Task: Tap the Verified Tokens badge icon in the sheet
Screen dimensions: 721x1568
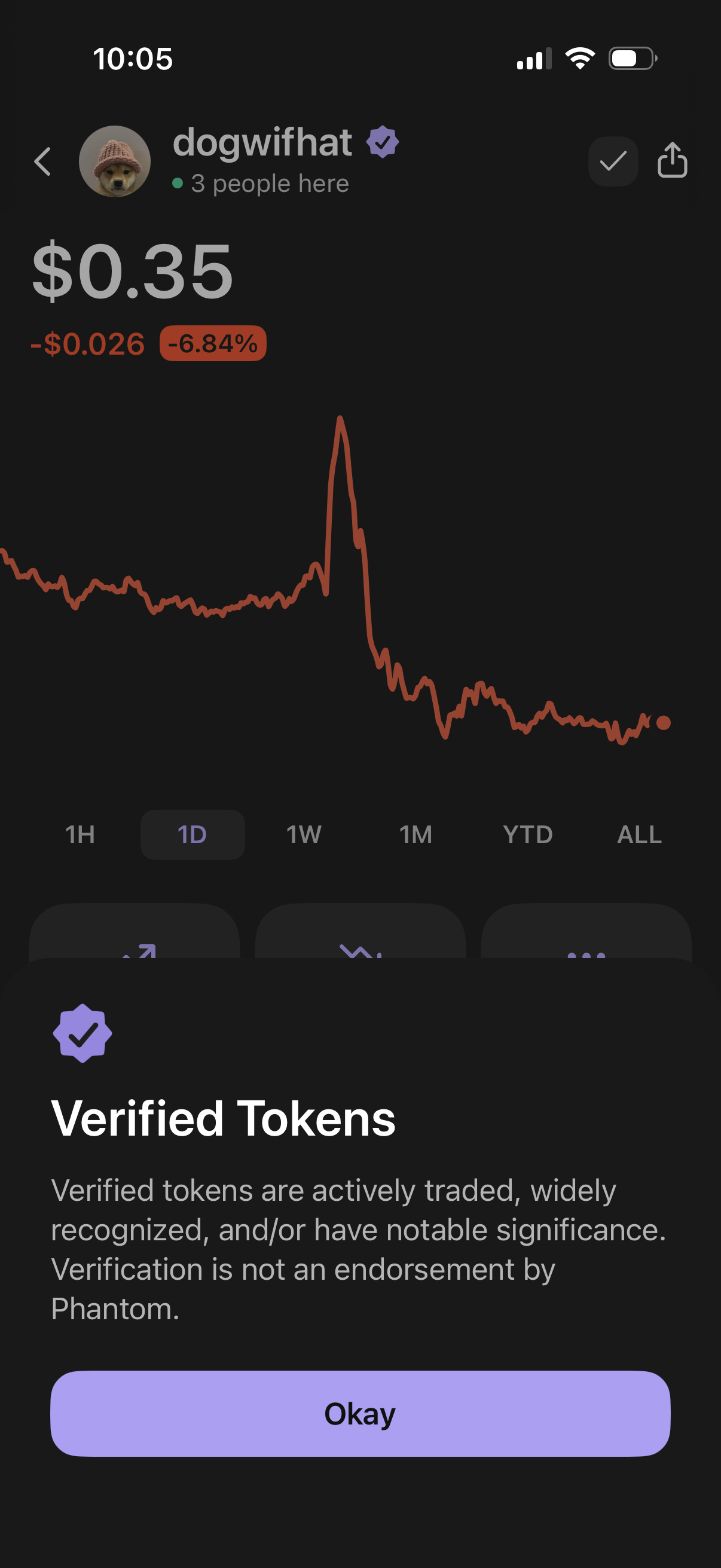Action: click(83, 1033)
